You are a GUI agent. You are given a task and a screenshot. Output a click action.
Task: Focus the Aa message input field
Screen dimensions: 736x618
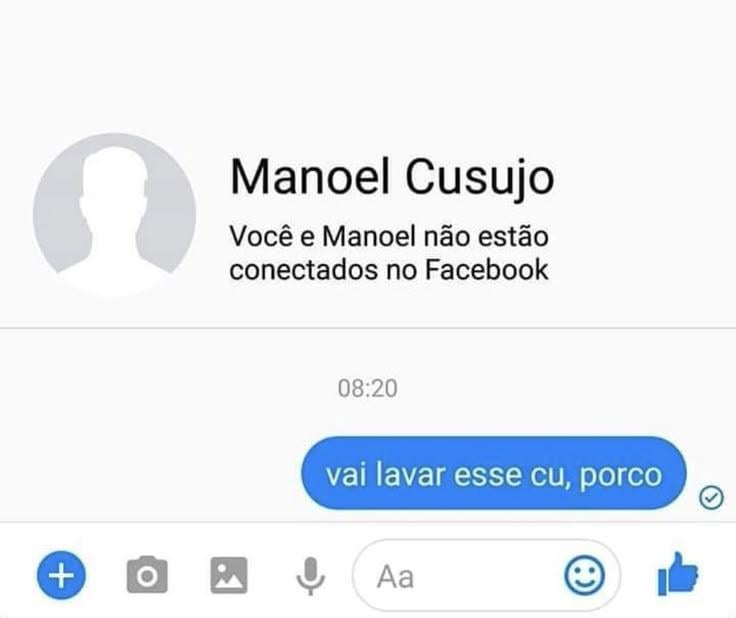(460, 576)
